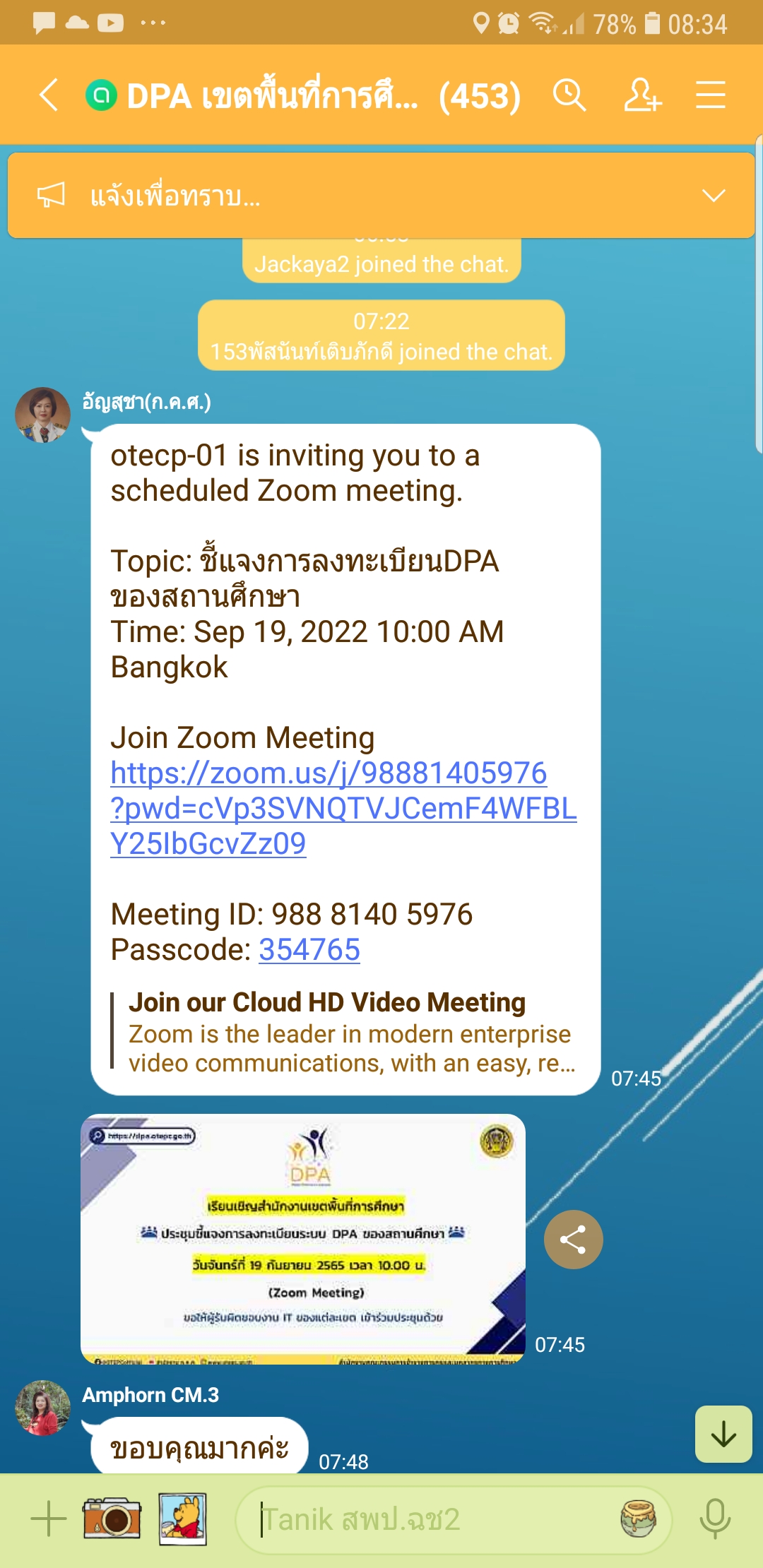Open the Join our Cloud HD Video Meeting preview
Viewport: 763px width, 1568px height.
click(346, 1031)
